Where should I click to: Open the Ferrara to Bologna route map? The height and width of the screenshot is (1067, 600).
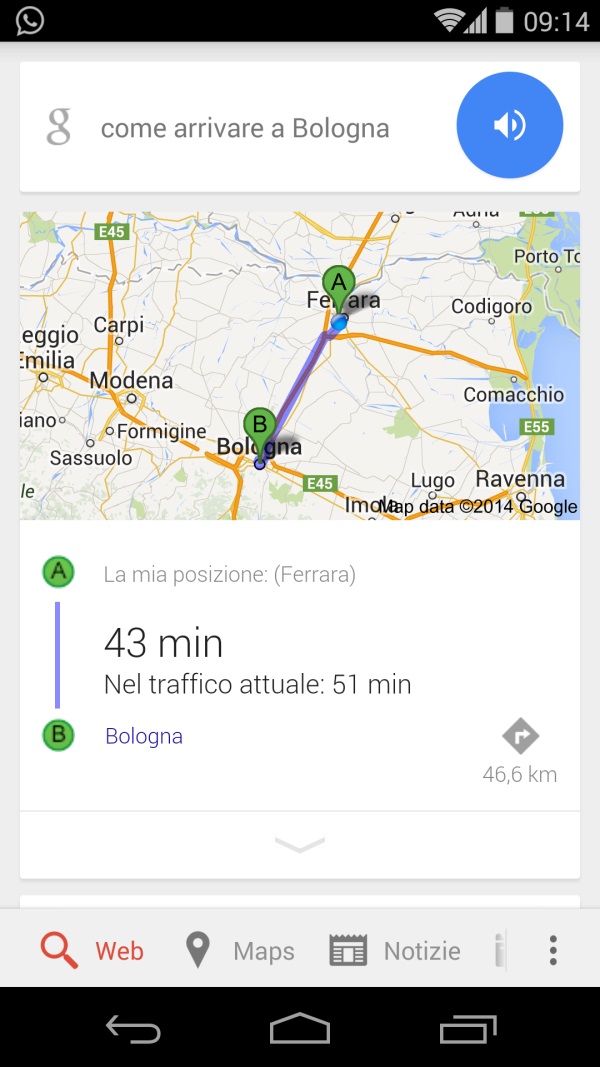(x=300, y=365)
